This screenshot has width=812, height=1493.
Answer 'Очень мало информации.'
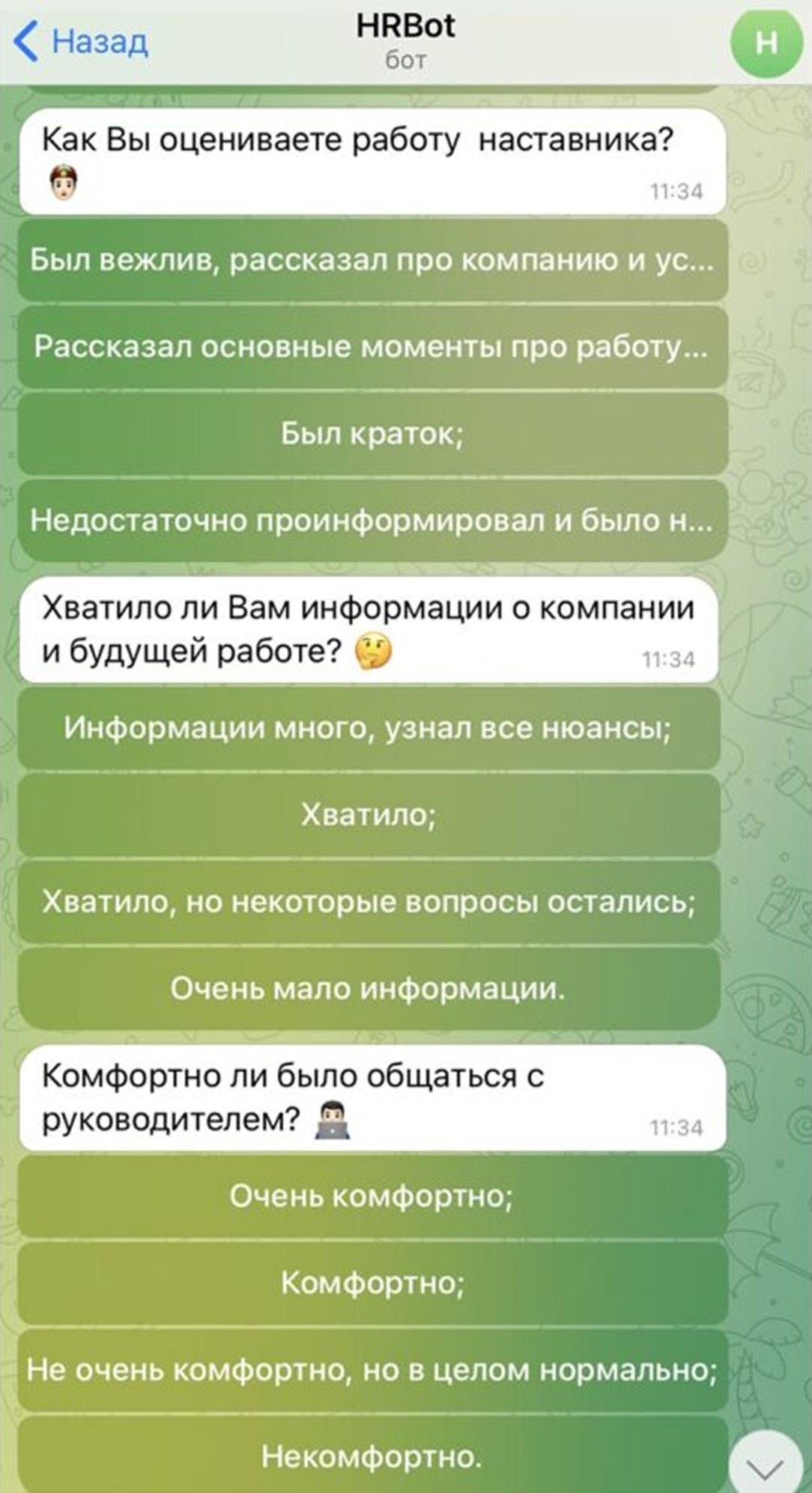(x=368, y=989)
